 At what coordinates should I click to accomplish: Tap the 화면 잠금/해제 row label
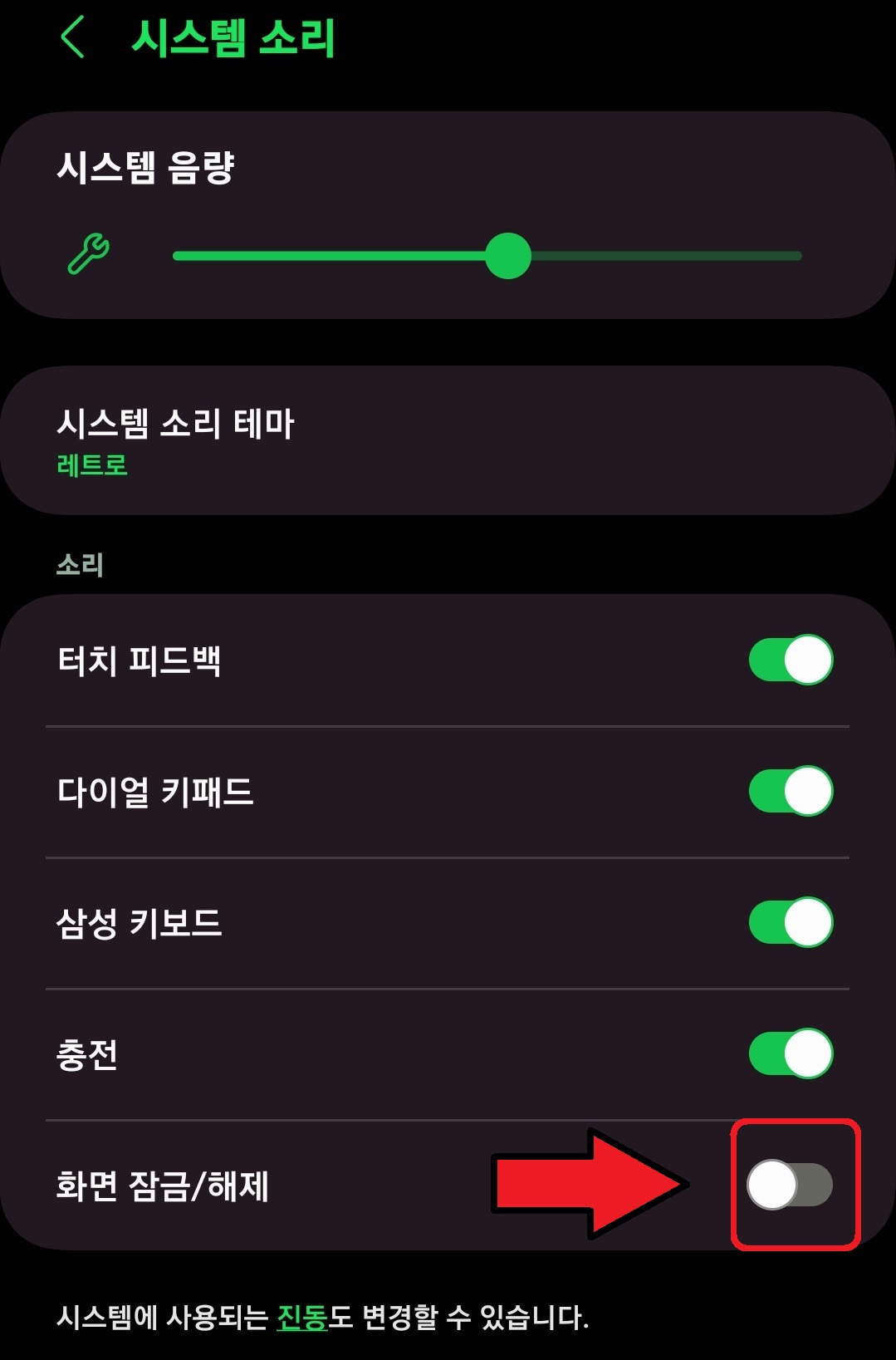(162, 1186)
